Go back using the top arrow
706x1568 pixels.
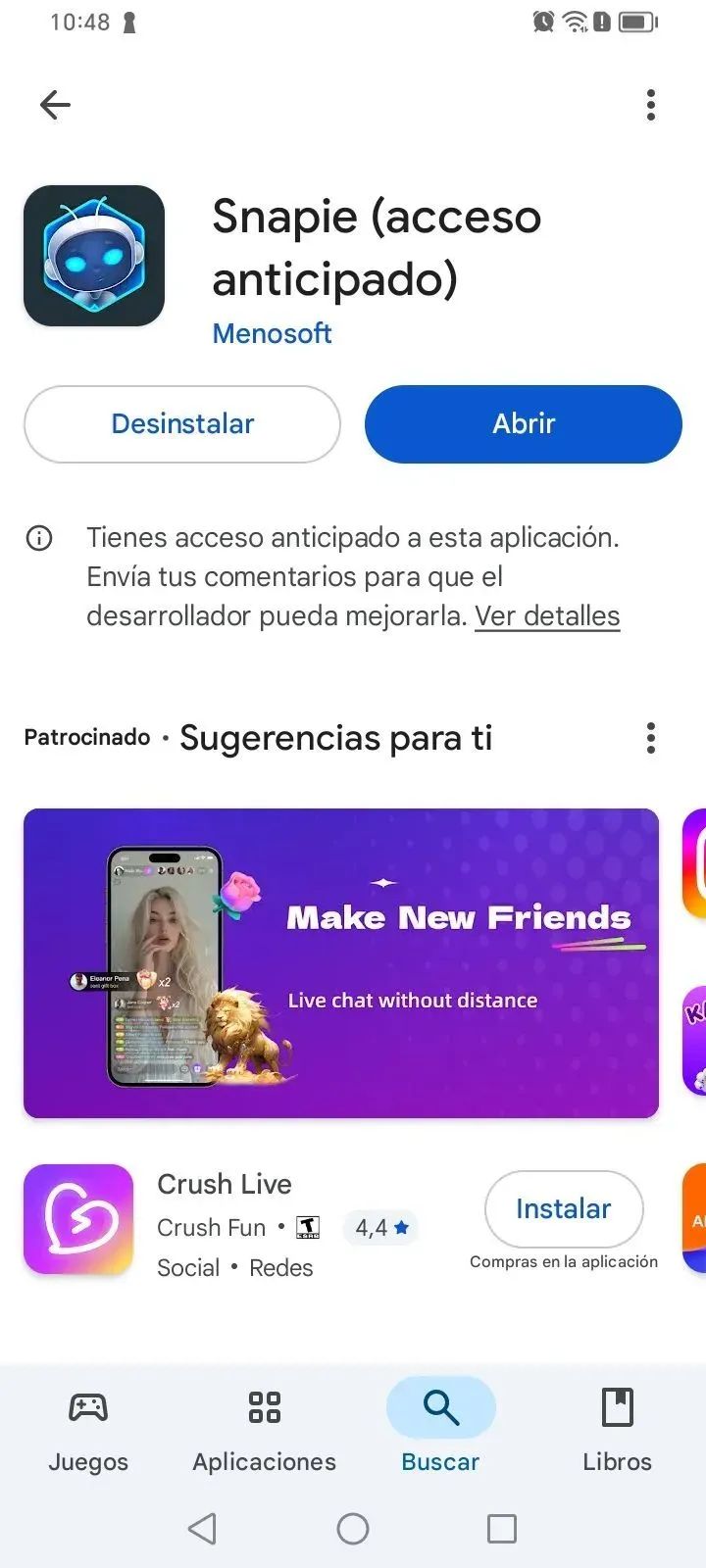pyautogui.click(x=55, y=105)
